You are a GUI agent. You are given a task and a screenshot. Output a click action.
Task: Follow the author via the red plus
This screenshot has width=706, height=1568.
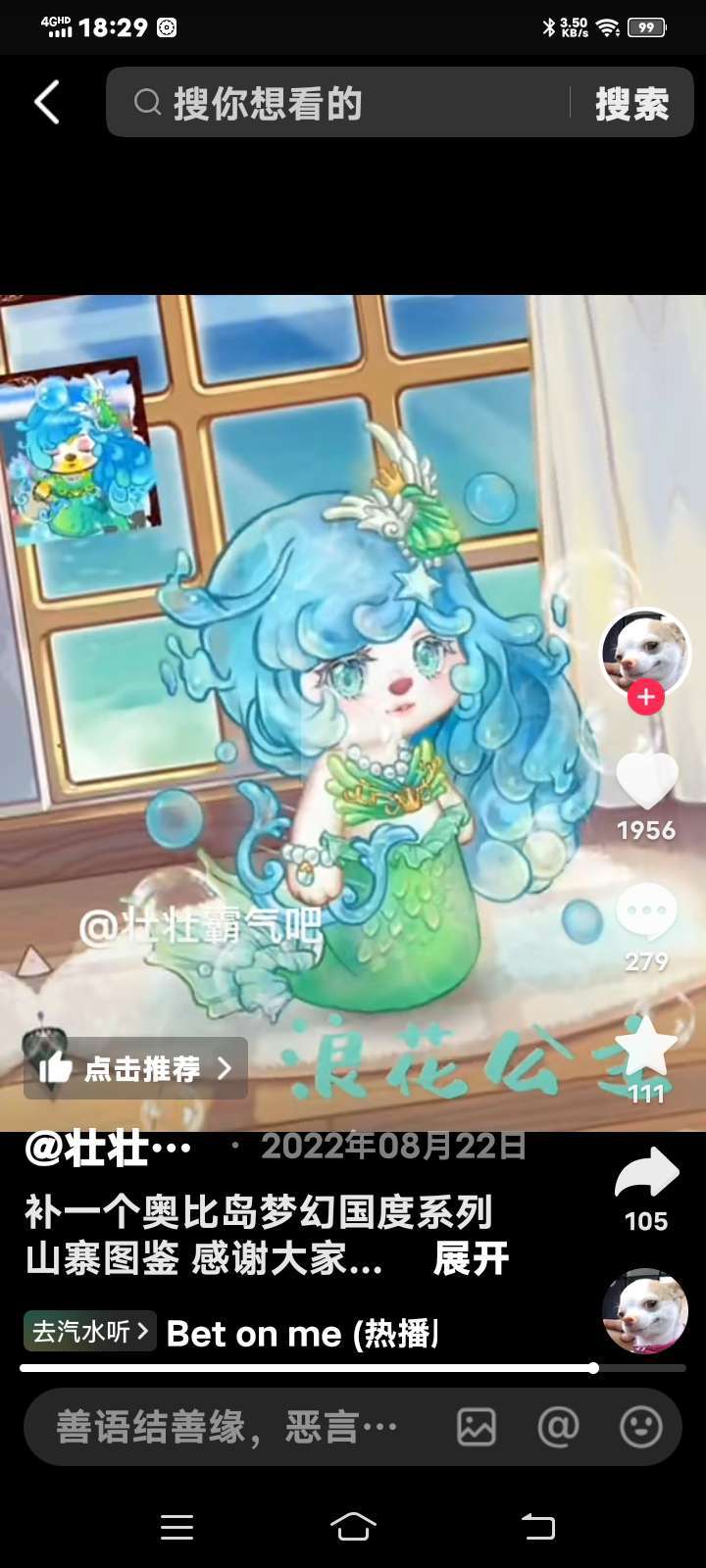pyautogui.click(x=645, y=697)
